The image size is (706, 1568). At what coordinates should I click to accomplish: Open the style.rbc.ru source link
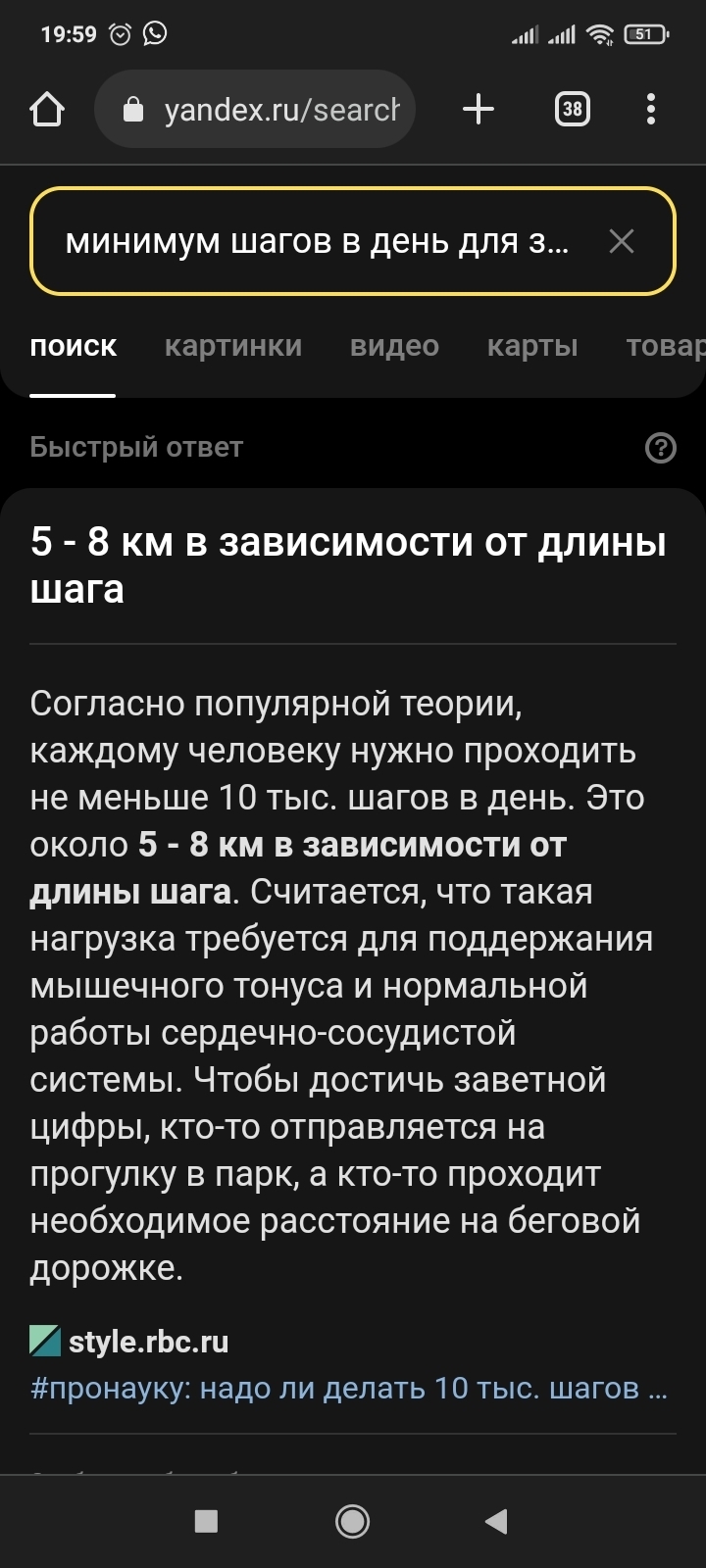pyautogui.click(x=147, y=1342)
